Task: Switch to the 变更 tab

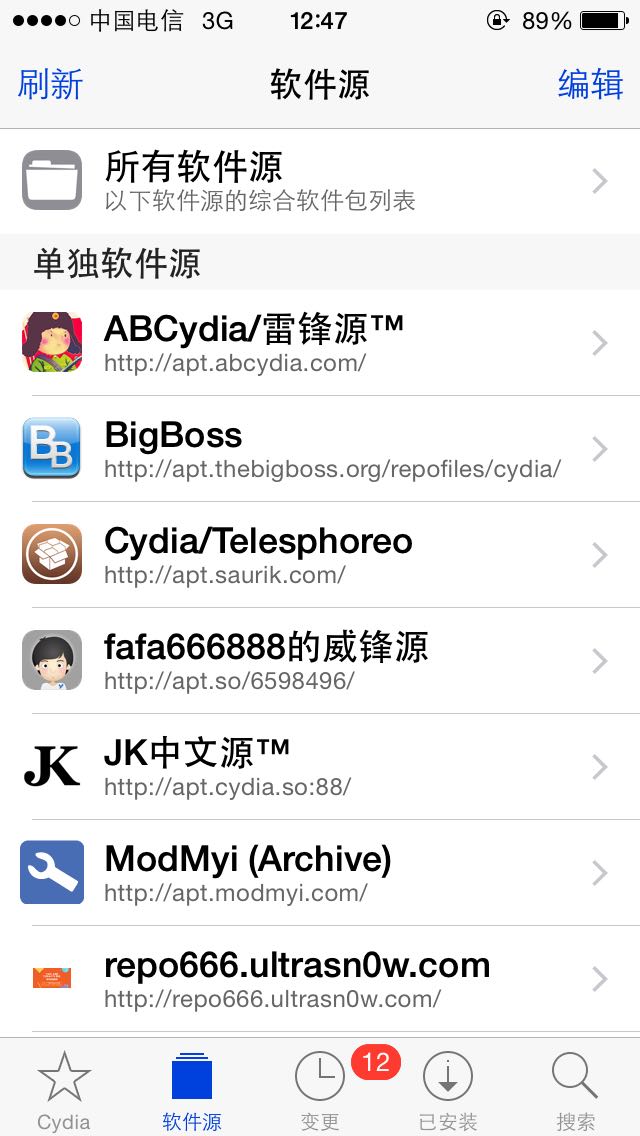Action: point(320,1089)
